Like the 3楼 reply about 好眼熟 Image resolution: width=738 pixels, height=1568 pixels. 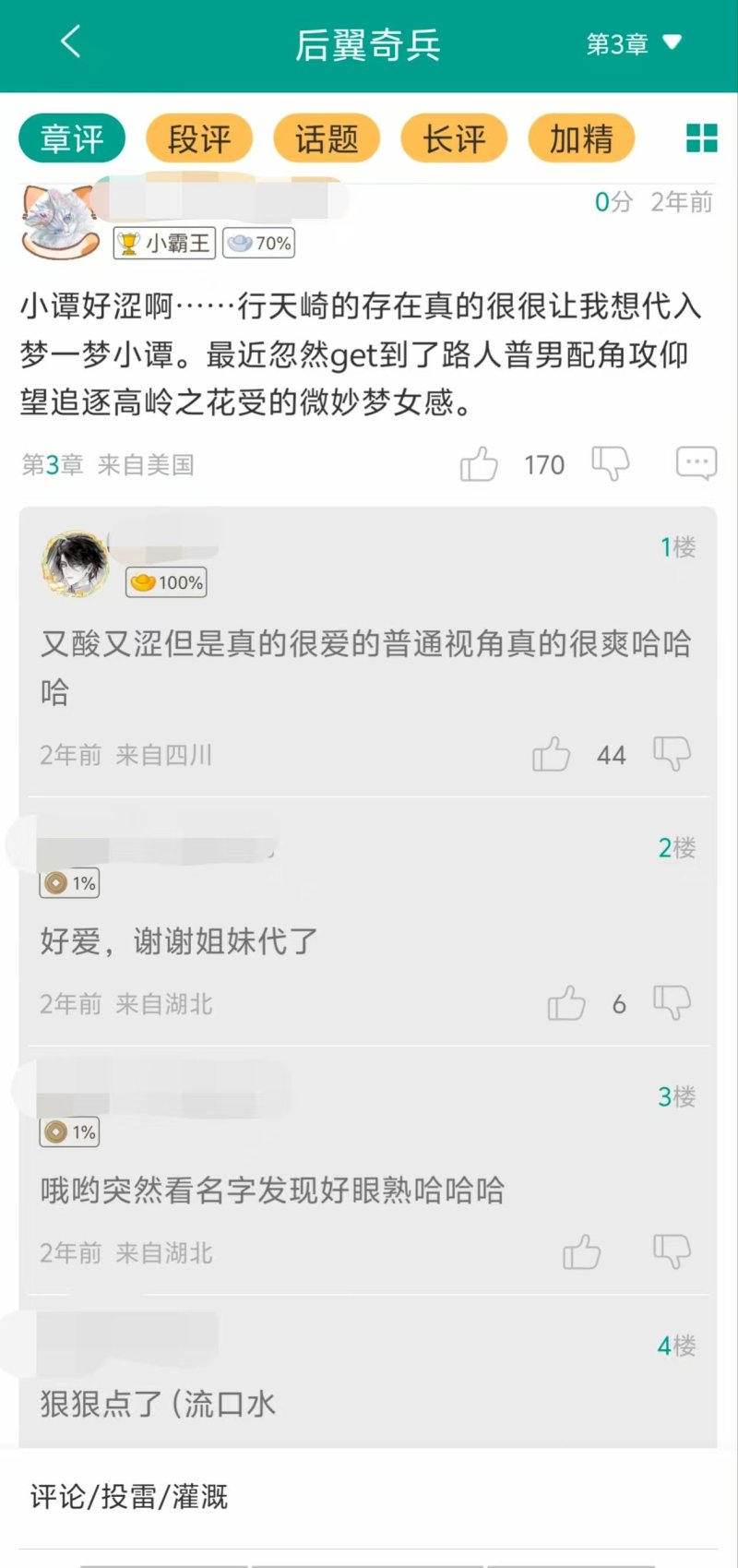pos(581,1252)
